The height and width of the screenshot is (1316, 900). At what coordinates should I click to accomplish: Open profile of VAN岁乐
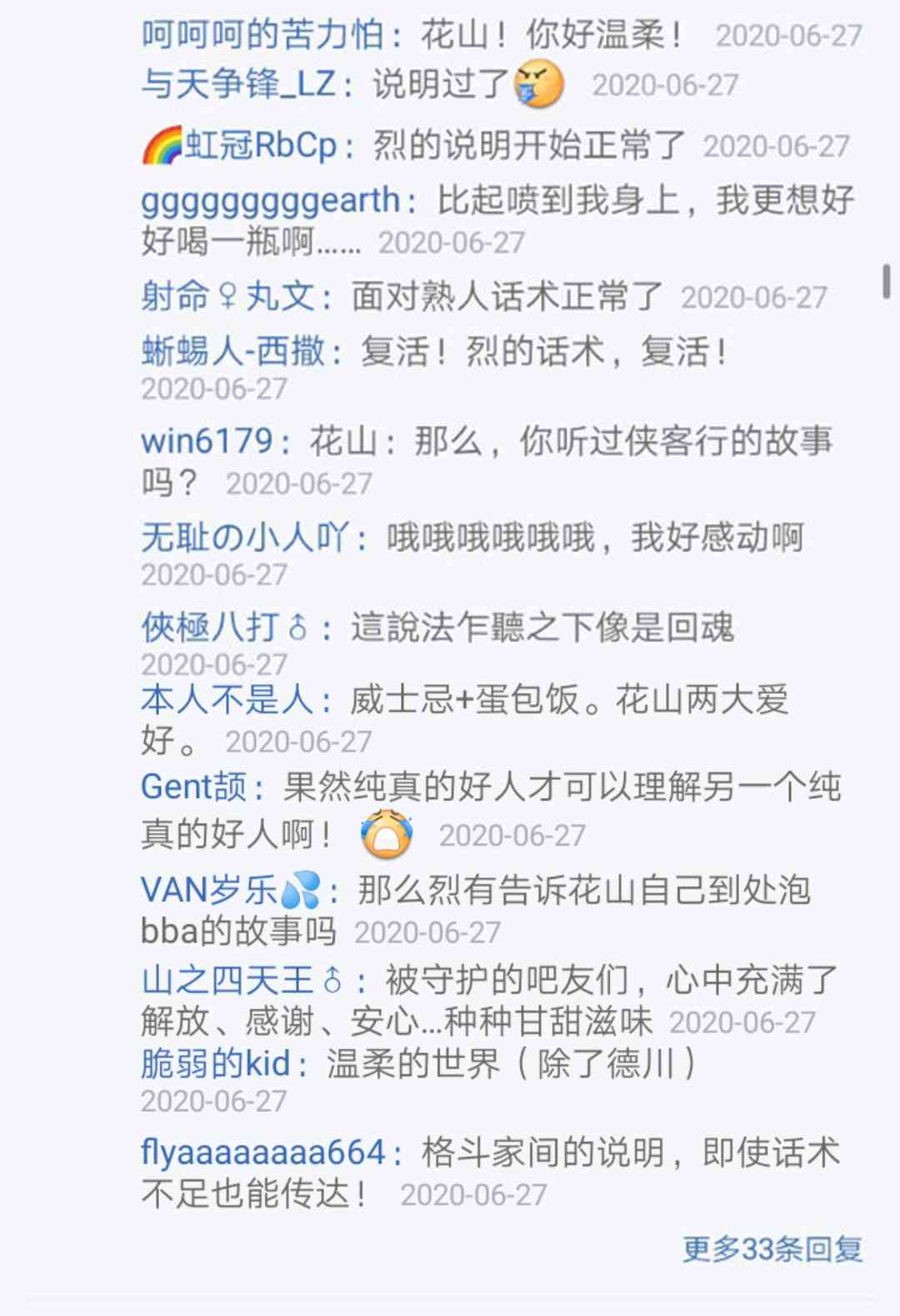[231, 890]
